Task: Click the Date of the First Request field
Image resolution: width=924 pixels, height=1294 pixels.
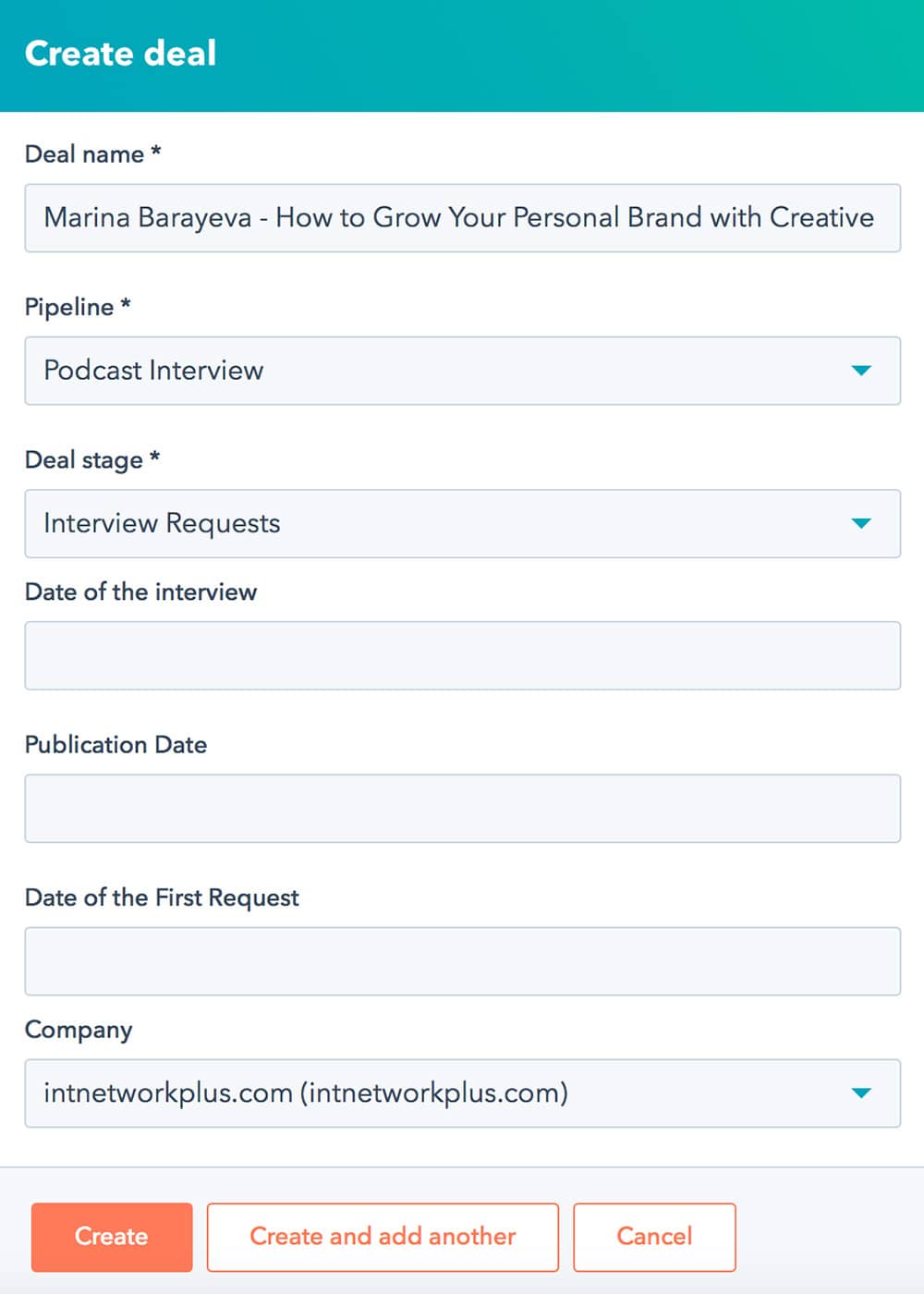Action: pos(462,960)
